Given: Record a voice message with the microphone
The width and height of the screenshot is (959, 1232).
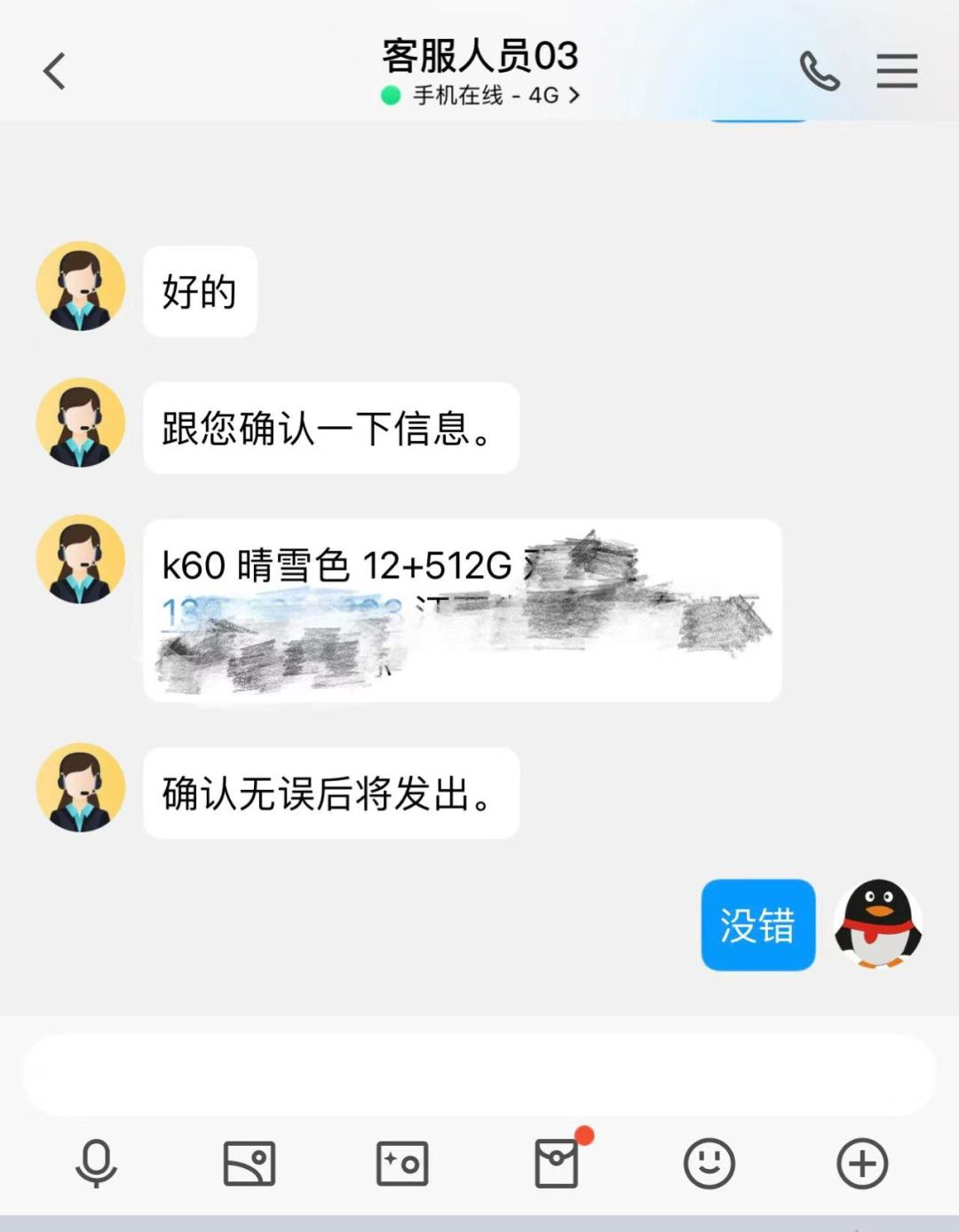Looking at the screenshot, I should pos(96,1163).
